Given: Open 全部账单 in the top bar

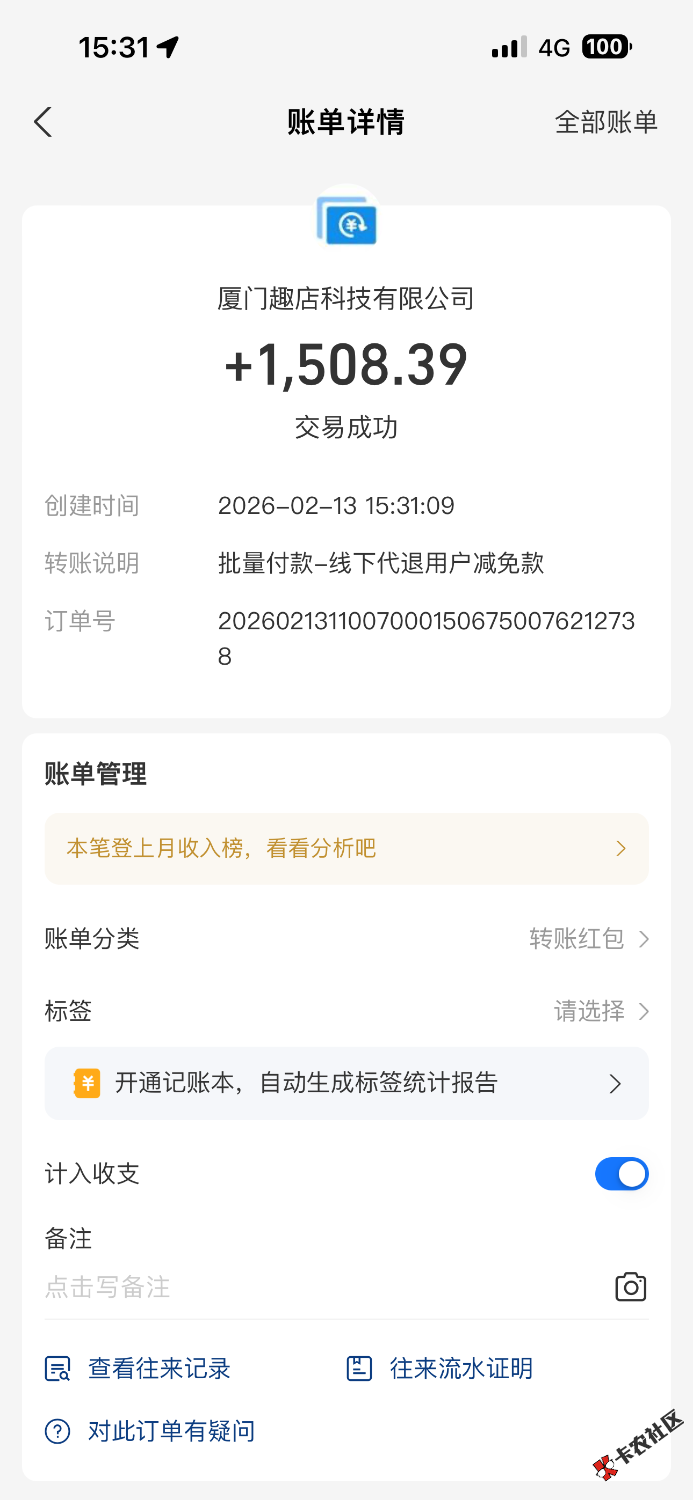Looking at the screenshot, I should click(606, 123).
